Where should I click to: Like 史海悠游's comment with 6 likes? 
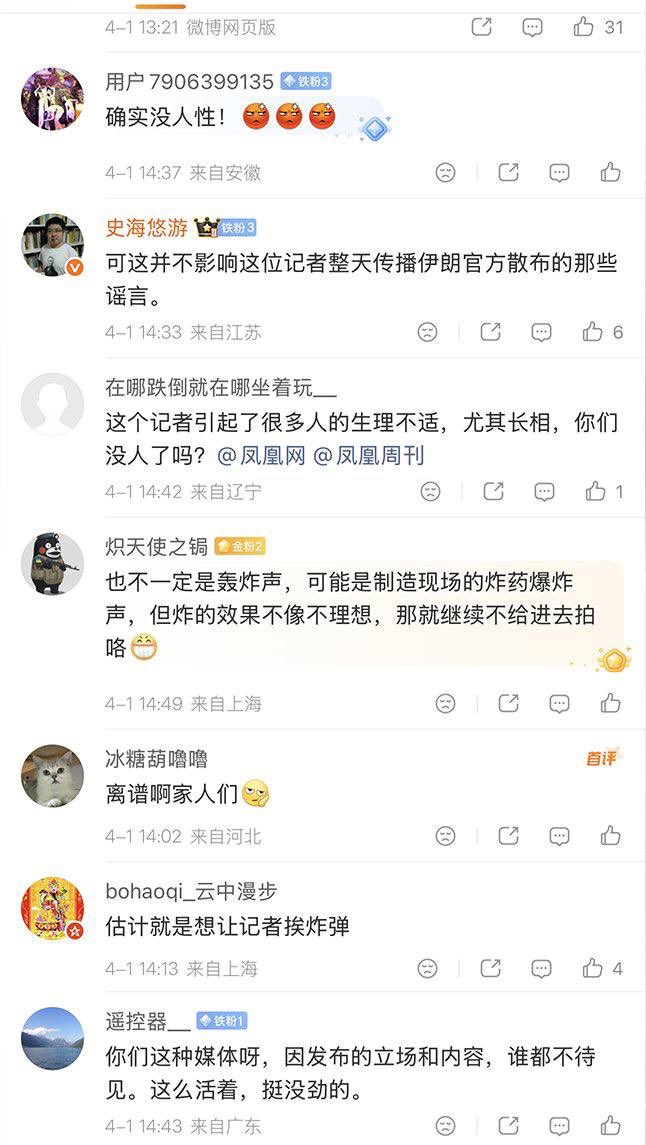592,332
